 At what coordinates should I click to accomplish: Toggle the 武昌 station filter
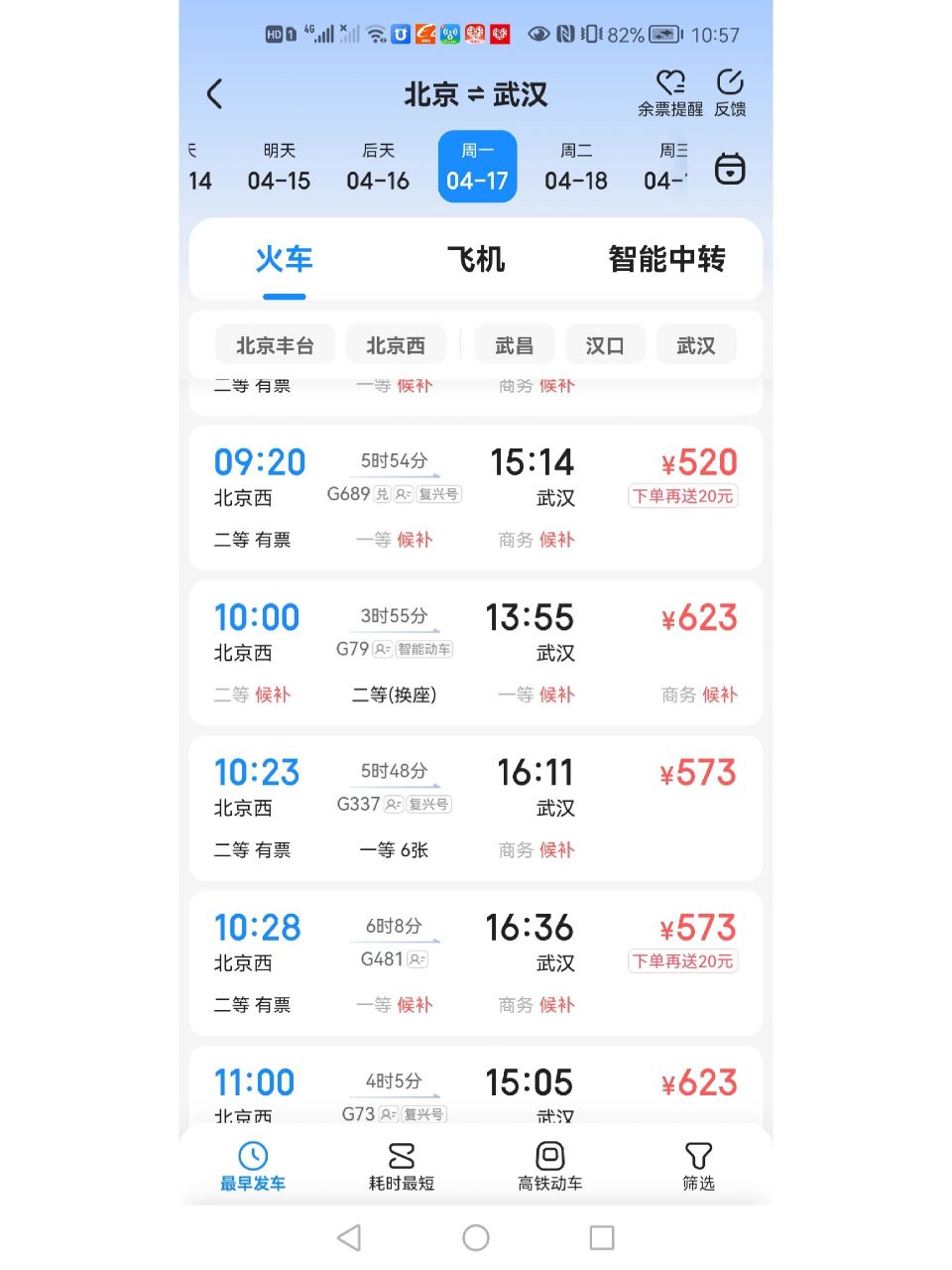coord(513,344)
